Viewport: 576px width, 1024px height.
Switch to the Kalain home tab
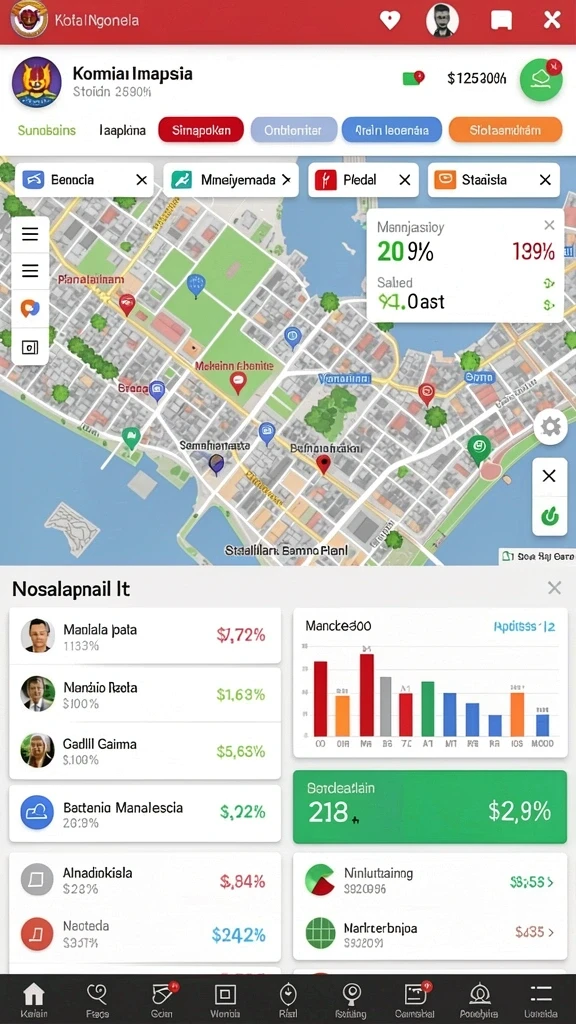point(33,1000)
